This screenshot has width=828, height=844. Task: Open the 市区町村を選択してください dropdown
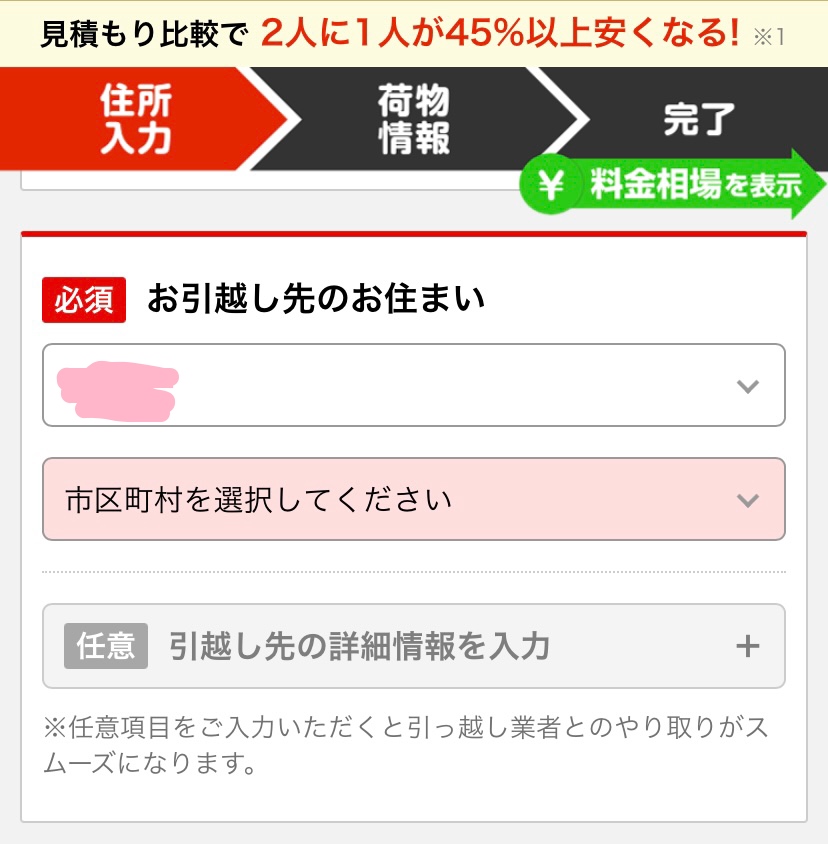pos(413,500)
